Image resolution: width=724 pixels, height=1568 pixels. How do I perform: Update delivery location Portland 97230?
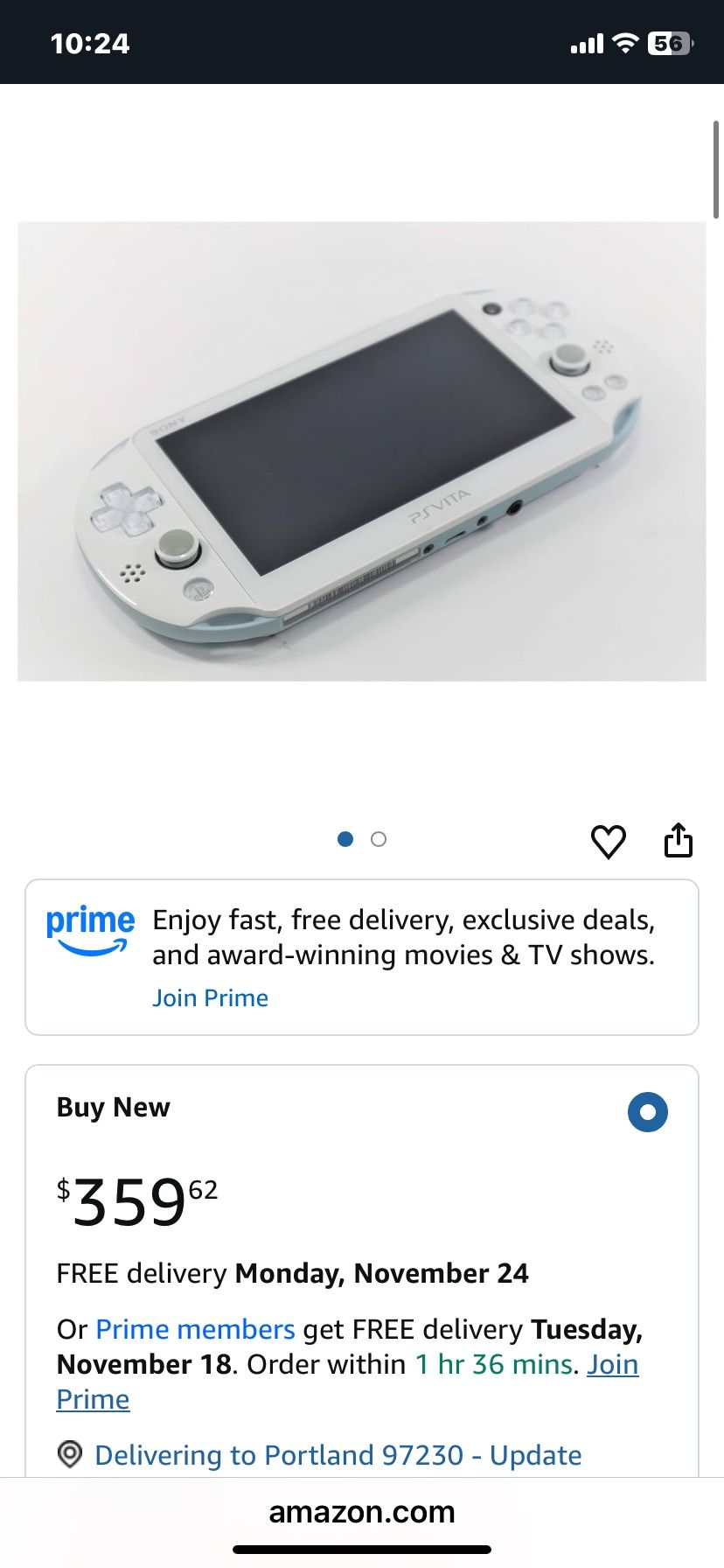338,1455
